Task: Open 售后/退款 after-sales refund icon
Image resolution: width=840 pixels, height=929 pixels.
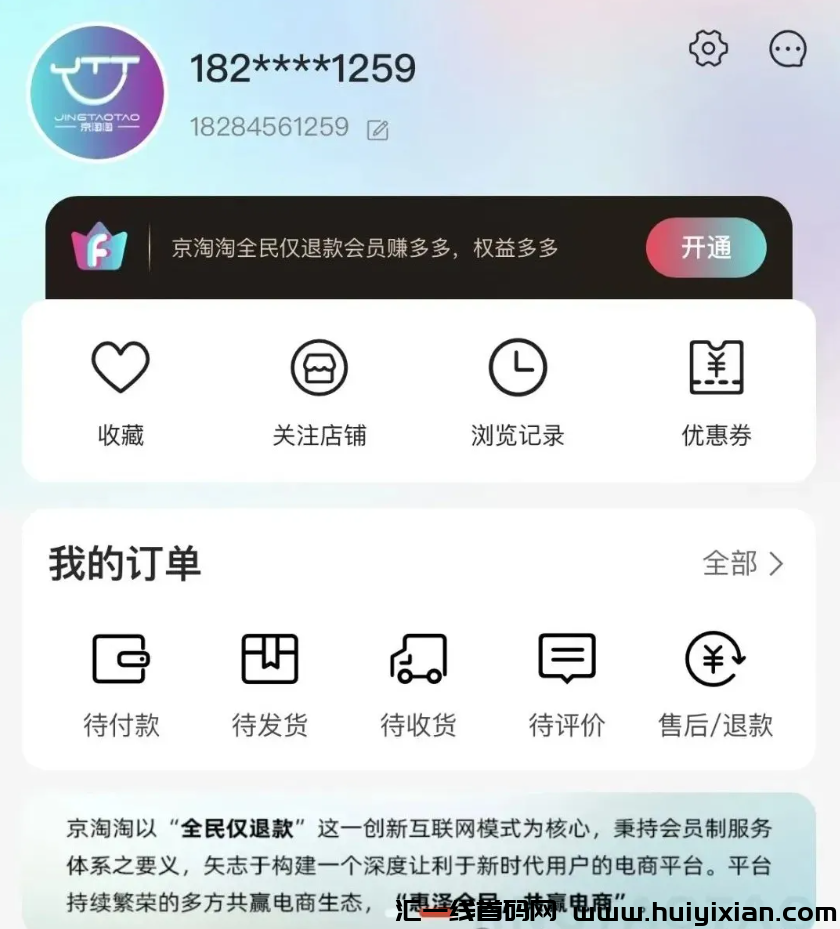Action: coord(715,658)
